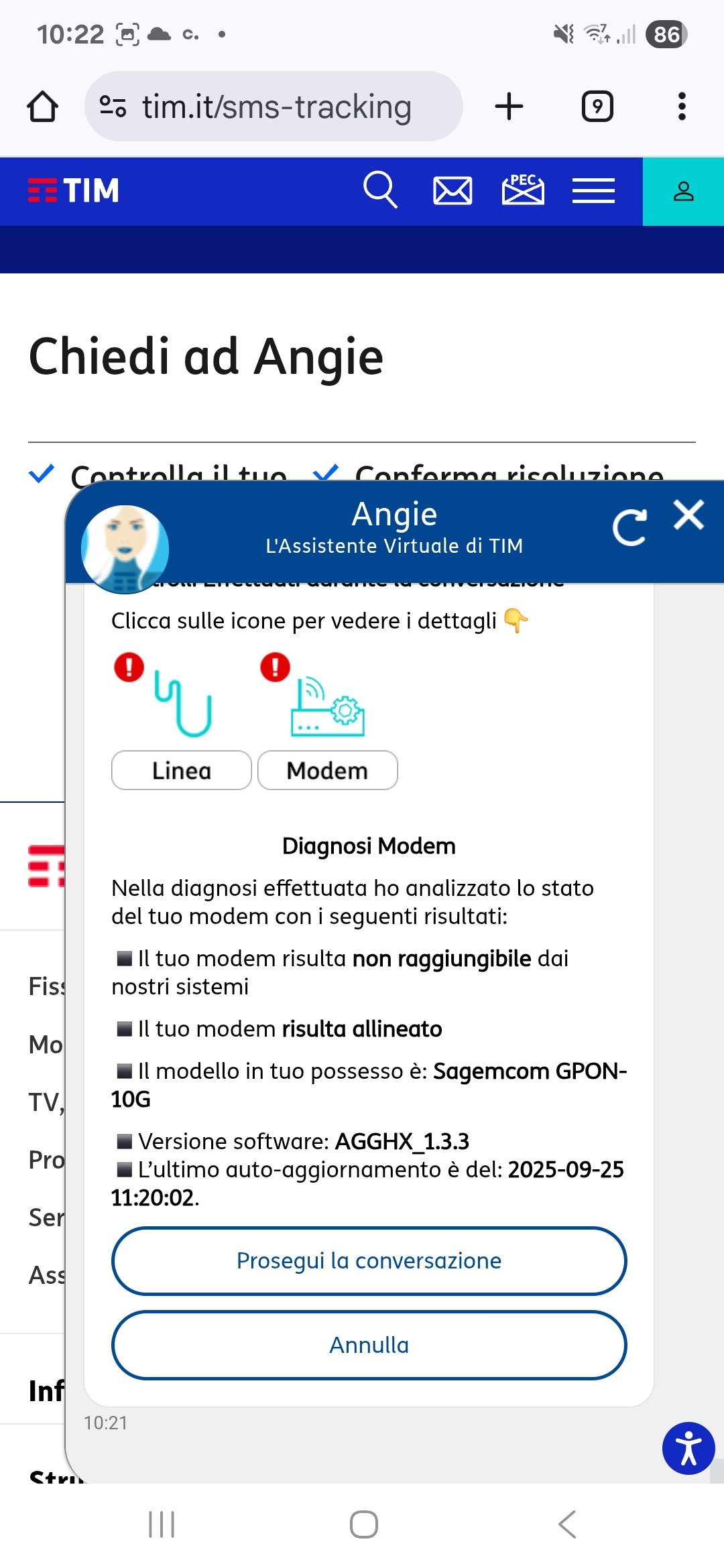
Task: Tap the browser home button
Action: click(43, 107)
